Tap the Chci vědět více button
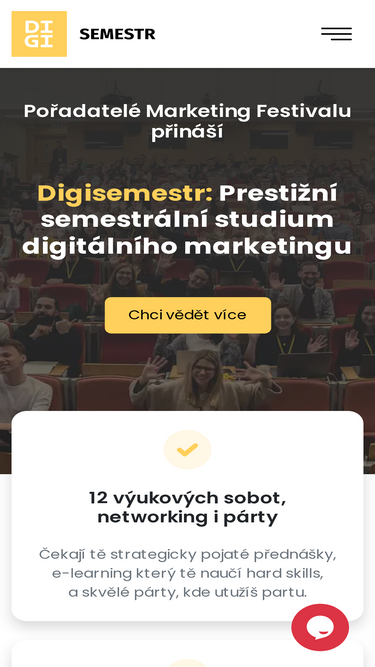This screenshot has width=375, height=667. (x=188, y=315)
